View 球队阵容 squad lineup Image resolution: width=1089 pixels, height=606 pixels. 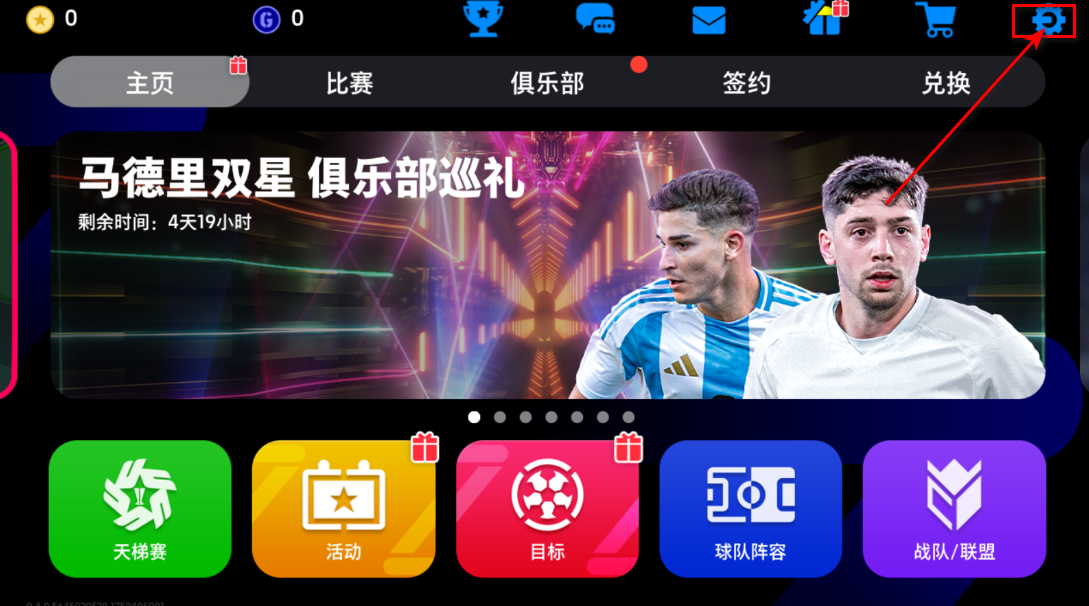click(x=750, y=508)
